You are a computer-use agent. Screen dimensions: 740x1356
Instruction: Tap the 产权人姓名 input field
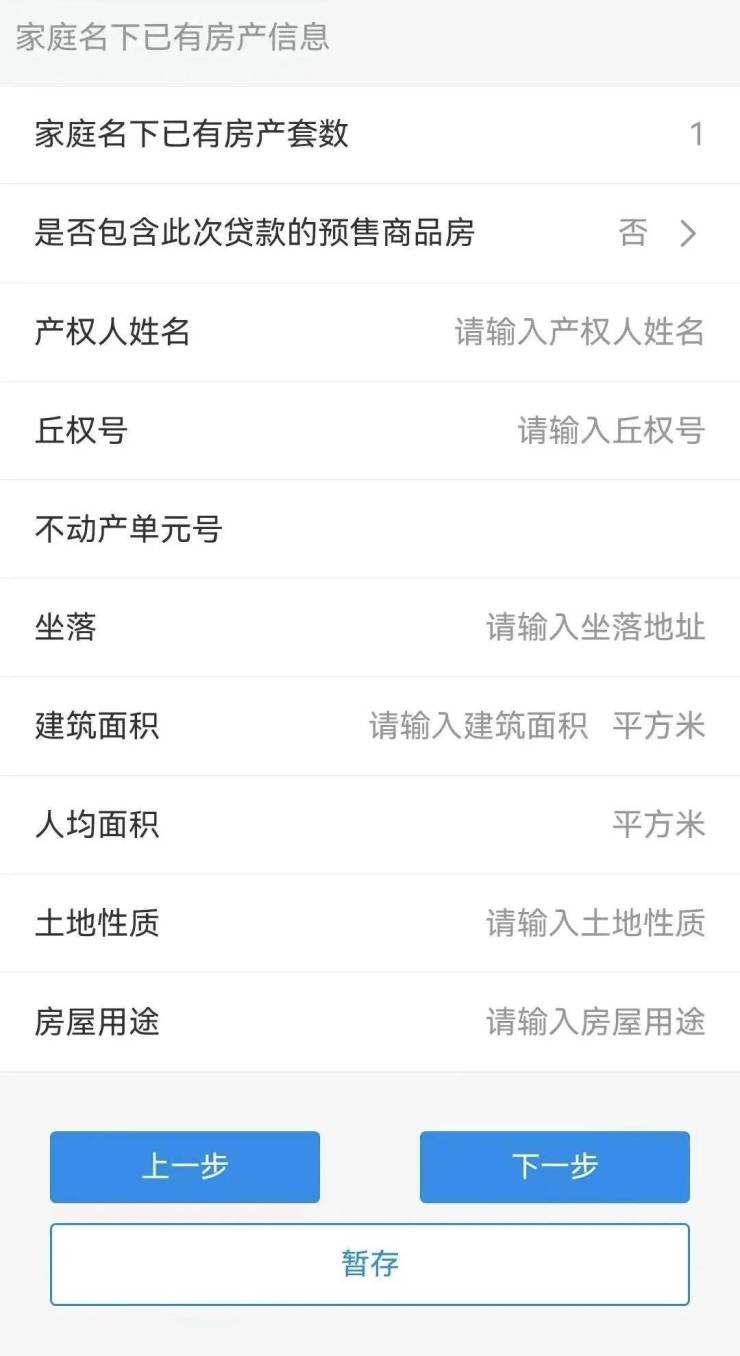[x=579, y=331]
